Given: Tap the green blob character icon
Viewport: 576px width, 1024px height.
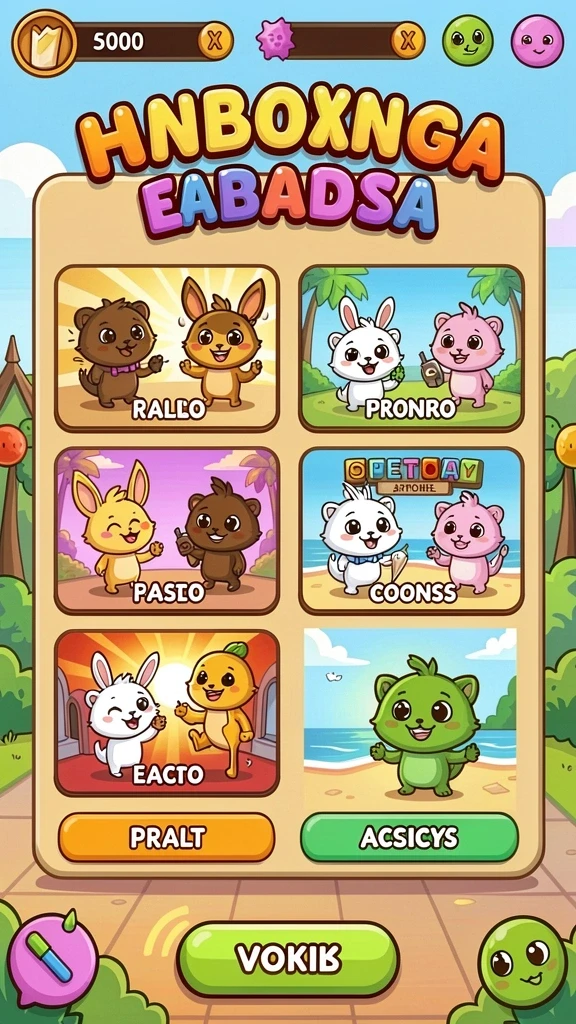Looking at the screenshot, I should point(522,961).
